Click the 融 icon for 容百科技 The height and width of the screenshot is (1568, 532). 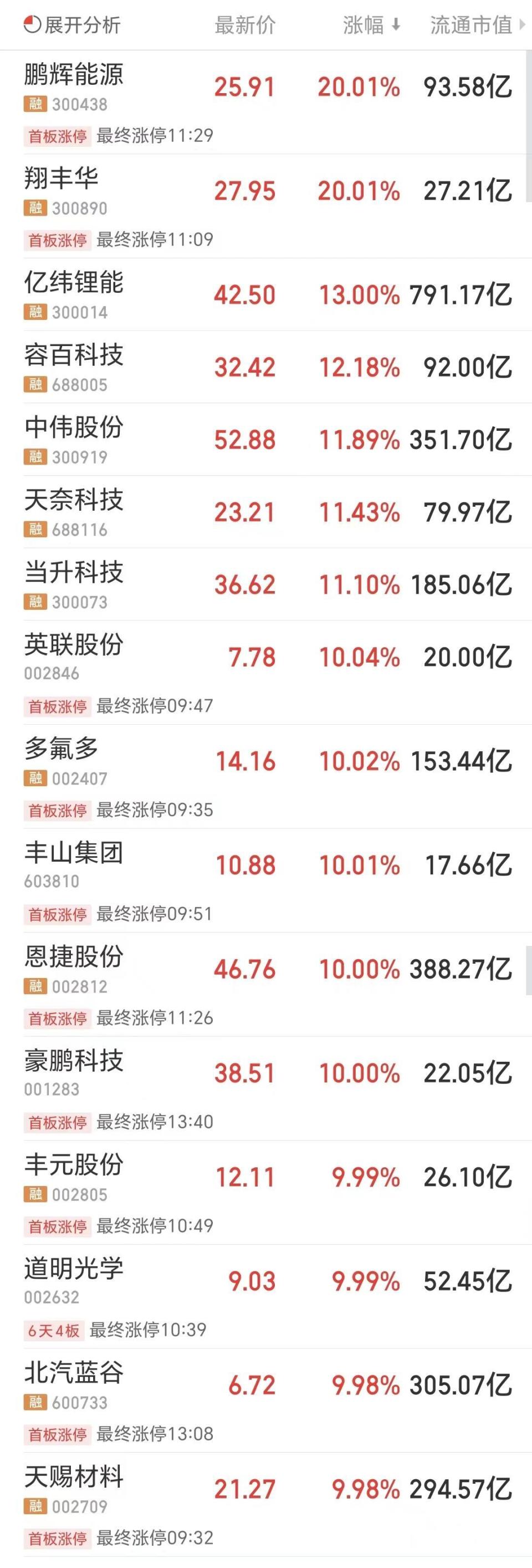35,384
